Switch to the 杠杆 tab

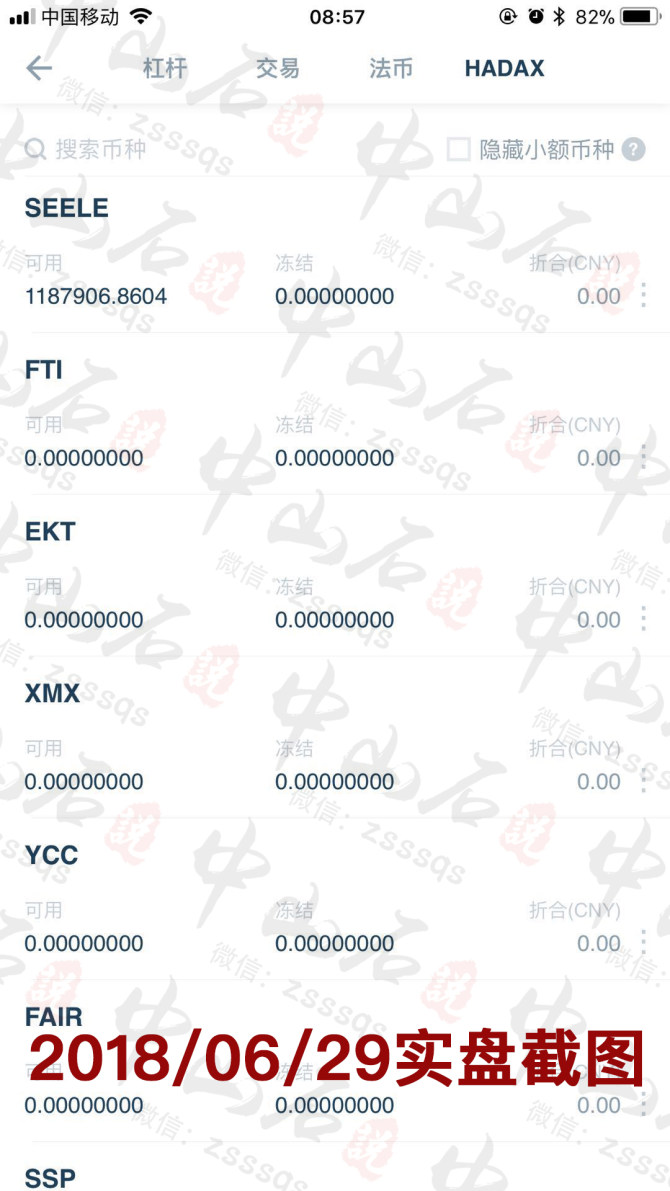point(165,68)
